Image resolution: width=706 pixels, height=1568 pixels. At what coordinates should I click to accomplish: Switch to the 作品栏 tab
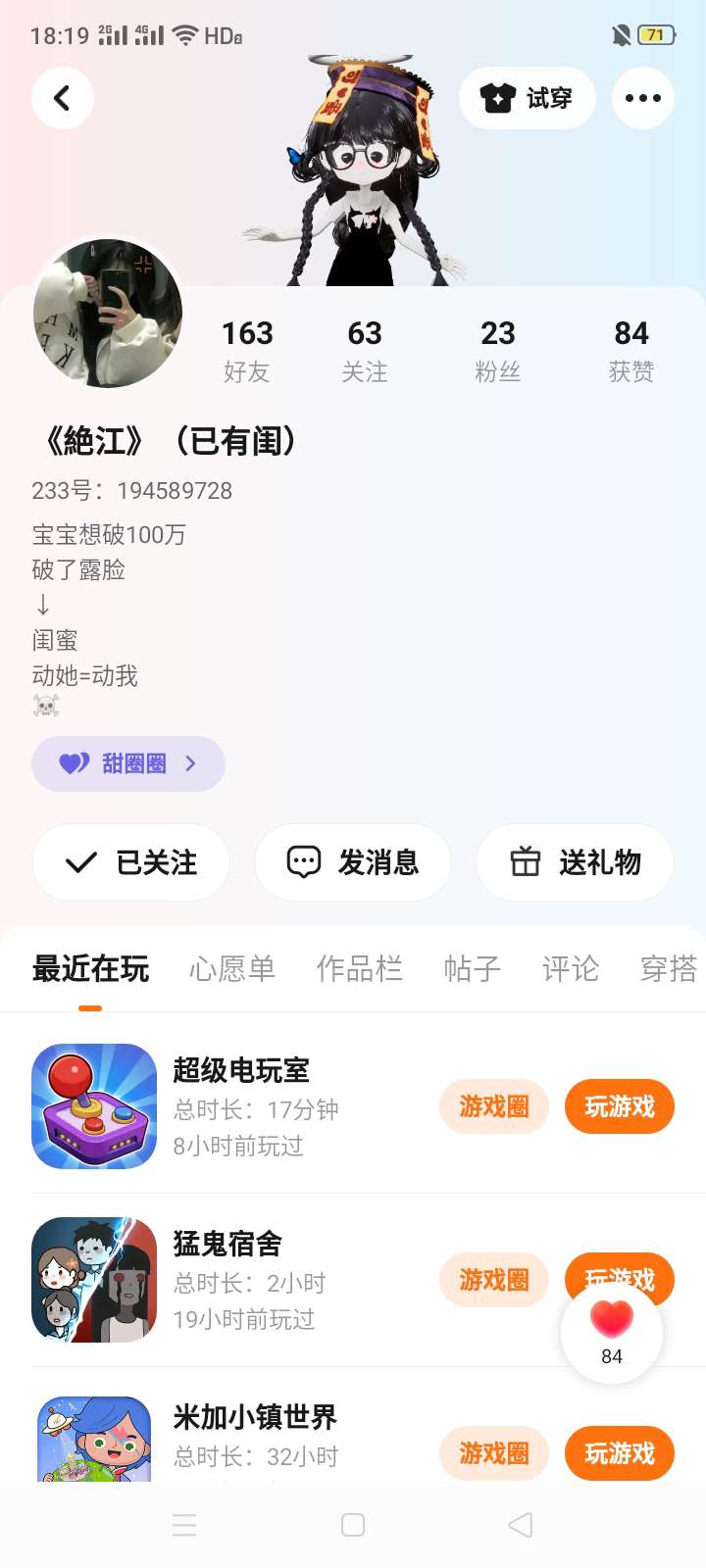(359, 969)
